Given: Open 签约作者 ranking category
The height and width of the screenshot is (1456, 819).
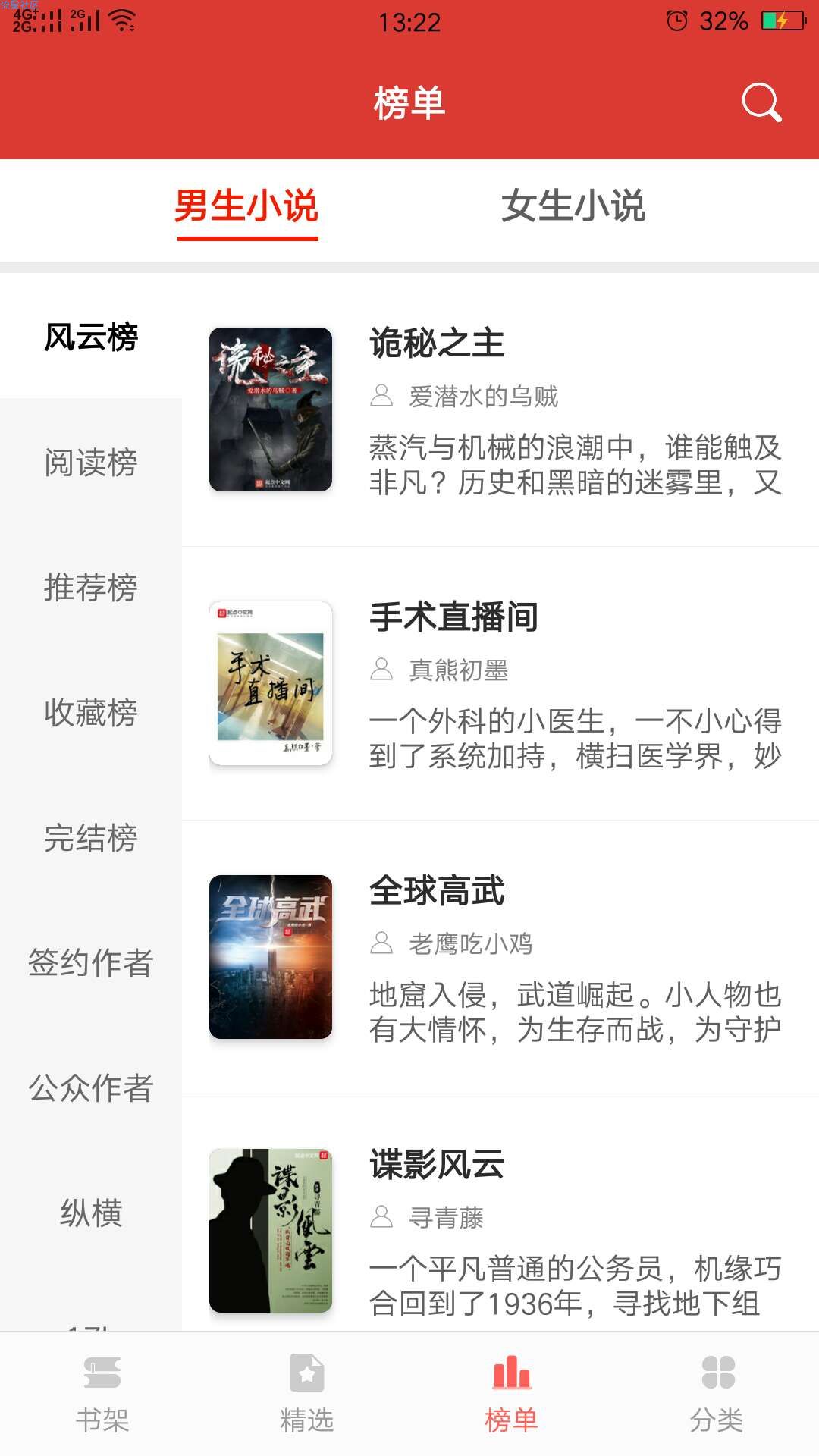Looking at the screenshot, I should (x=91, y=962).
